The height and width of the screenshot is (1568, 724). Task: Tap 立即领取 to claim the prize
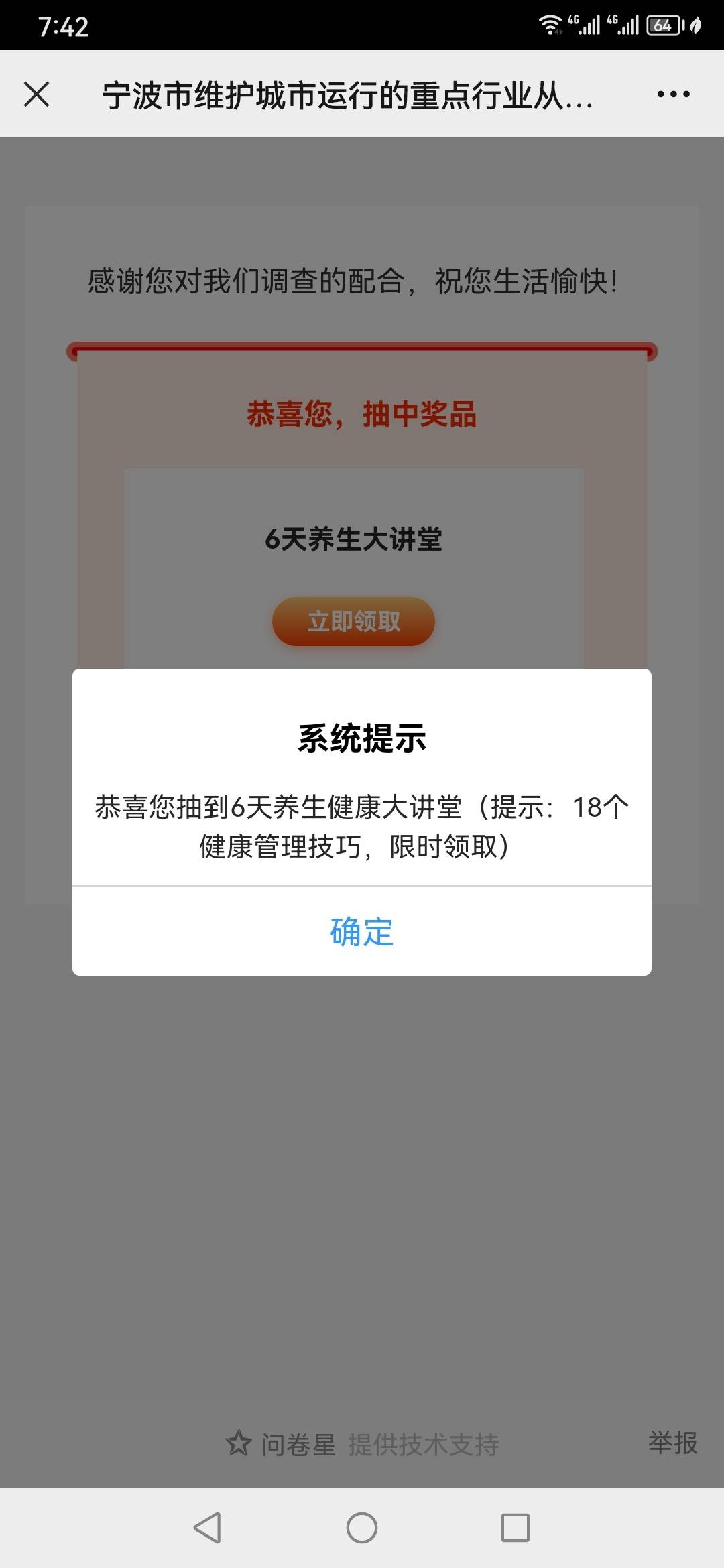coord(353,621)
